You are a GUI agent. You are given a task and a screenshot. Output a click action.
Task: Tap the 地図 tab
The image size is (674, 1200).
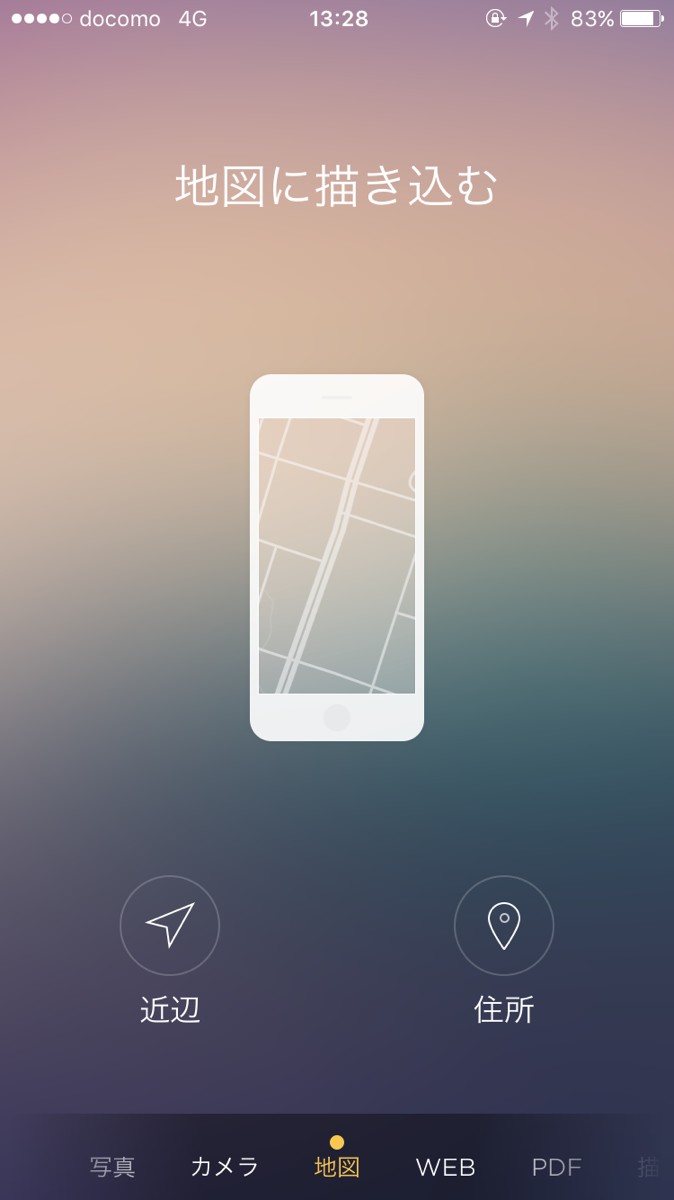tap(337, 1167)
